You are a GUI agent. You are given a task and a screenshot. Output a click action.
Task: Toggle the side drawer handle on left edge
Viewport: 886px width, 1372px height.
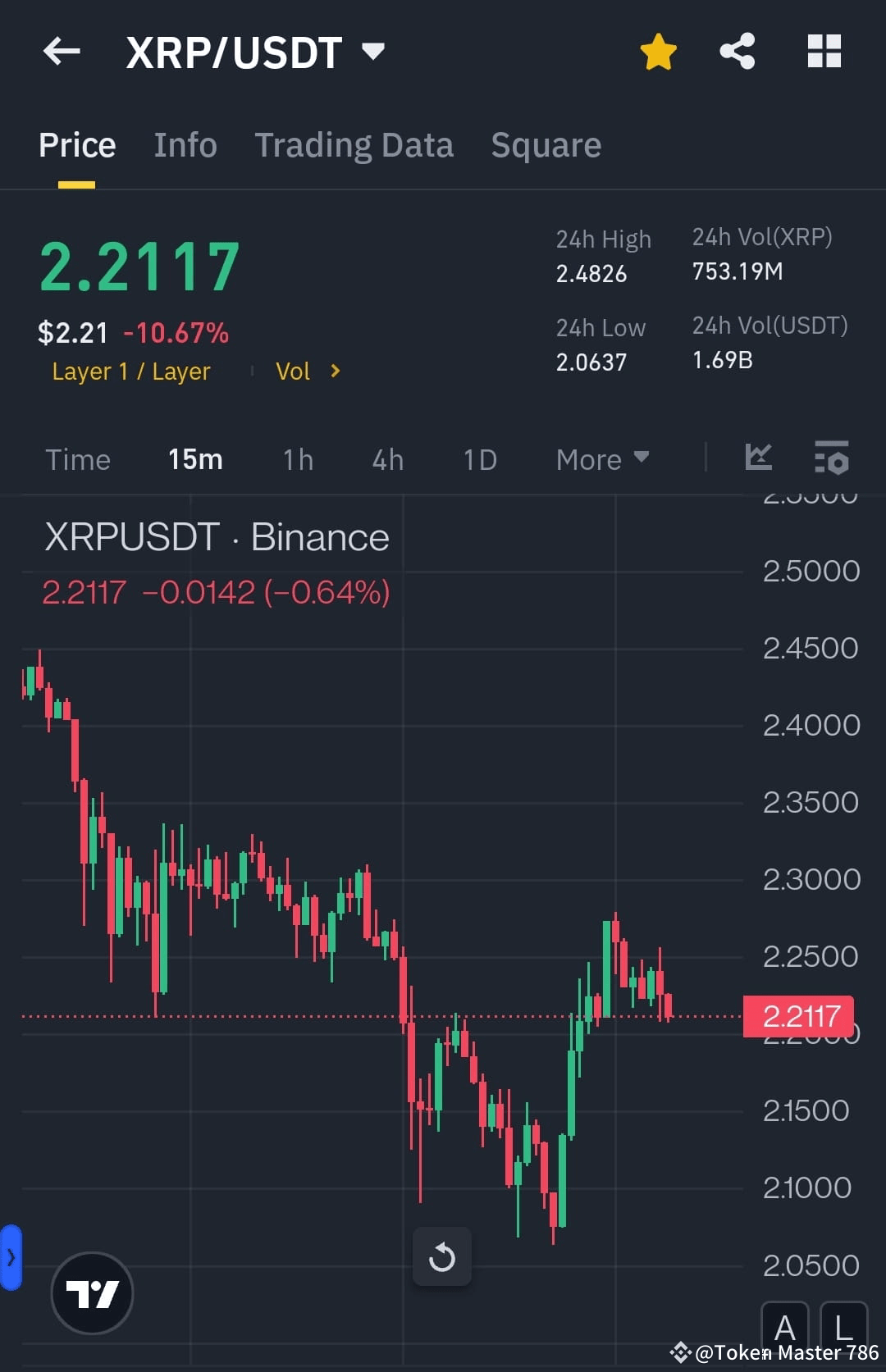(10, 1255)
